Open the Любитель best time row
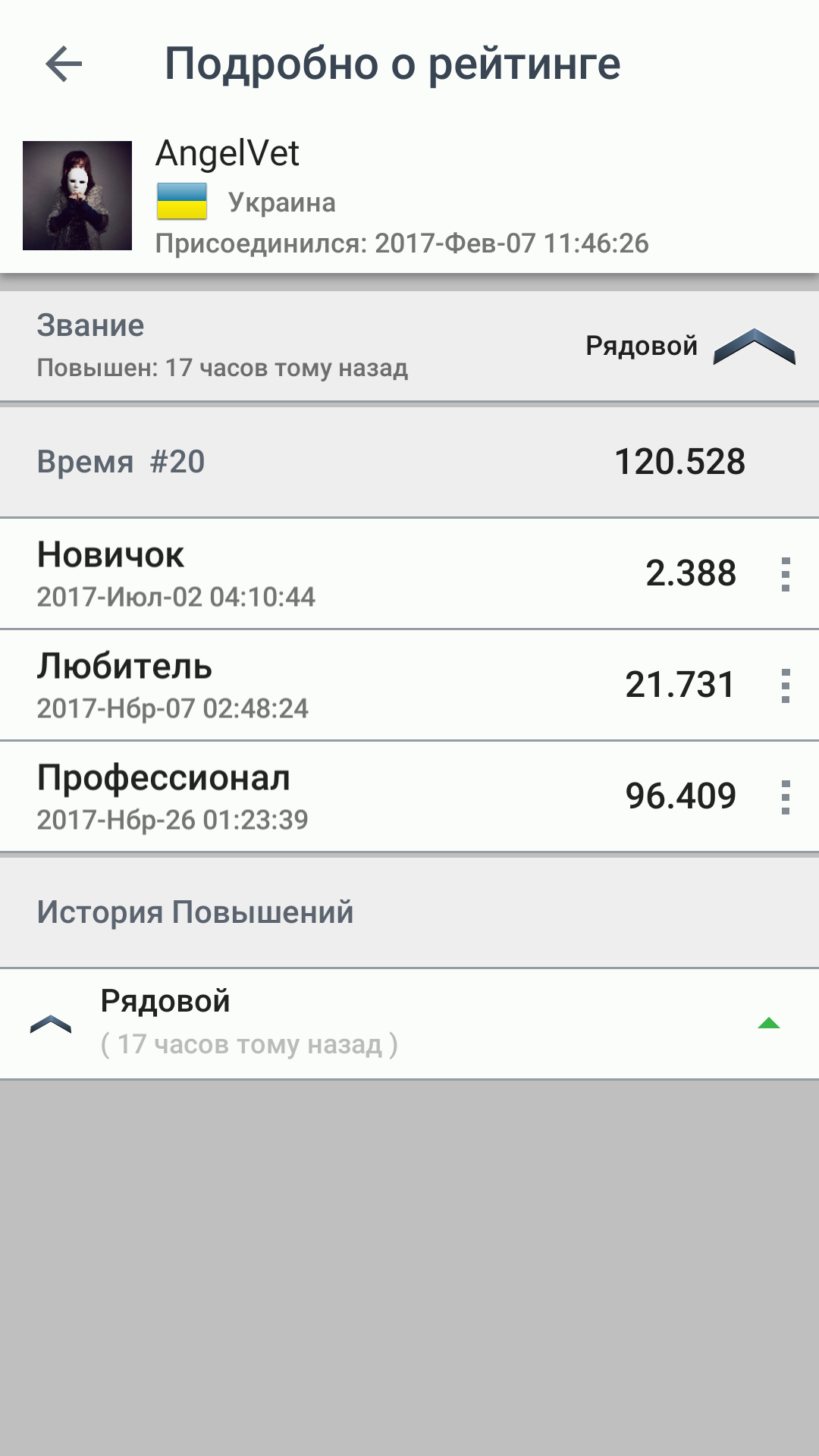This screenshot has width=819, height=1456. (x=379, y=686)
